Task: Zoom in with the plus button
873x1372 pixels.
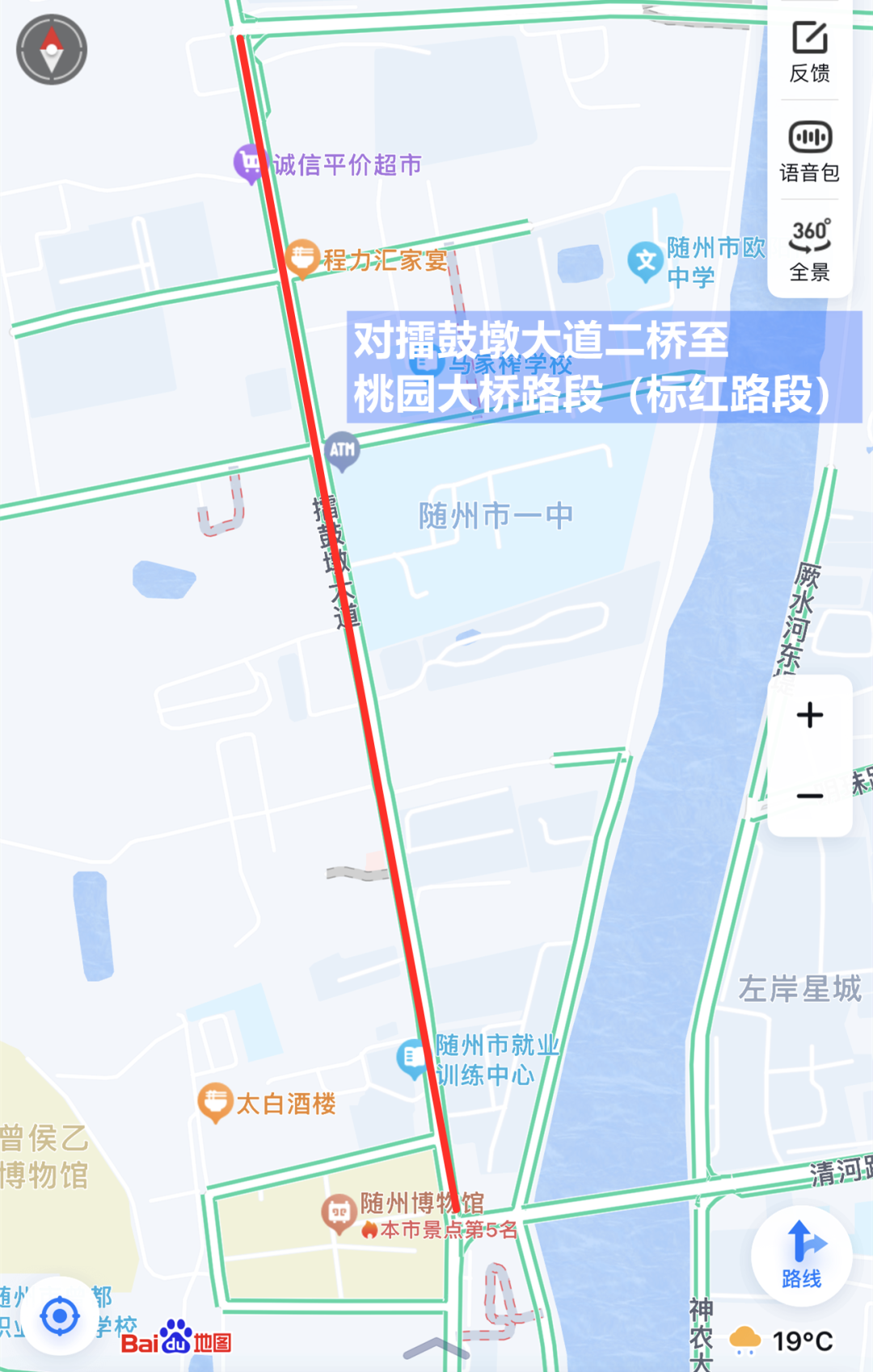Action: coord(809,715)
